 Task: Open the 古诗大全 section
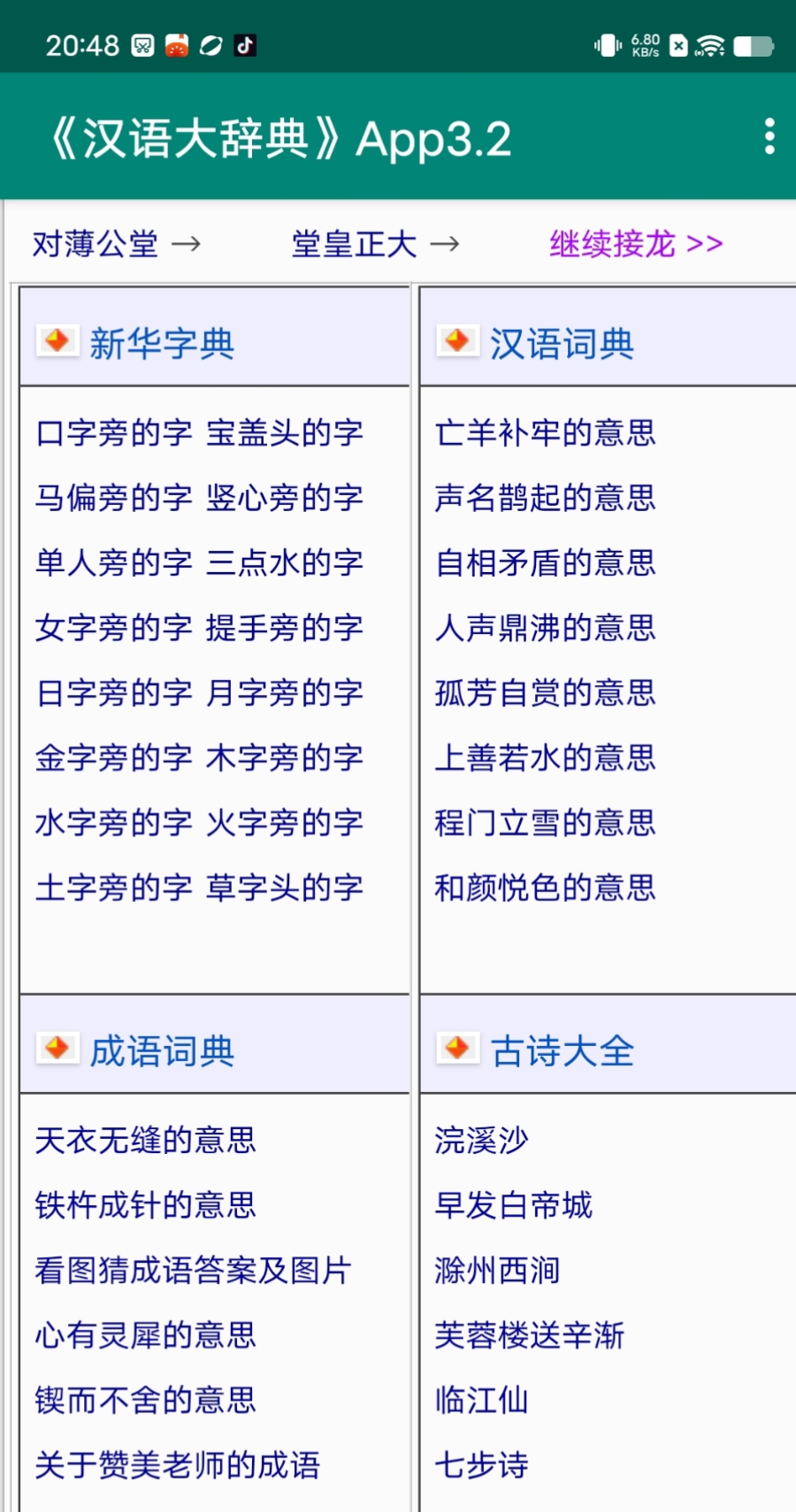click(562, 1050)
